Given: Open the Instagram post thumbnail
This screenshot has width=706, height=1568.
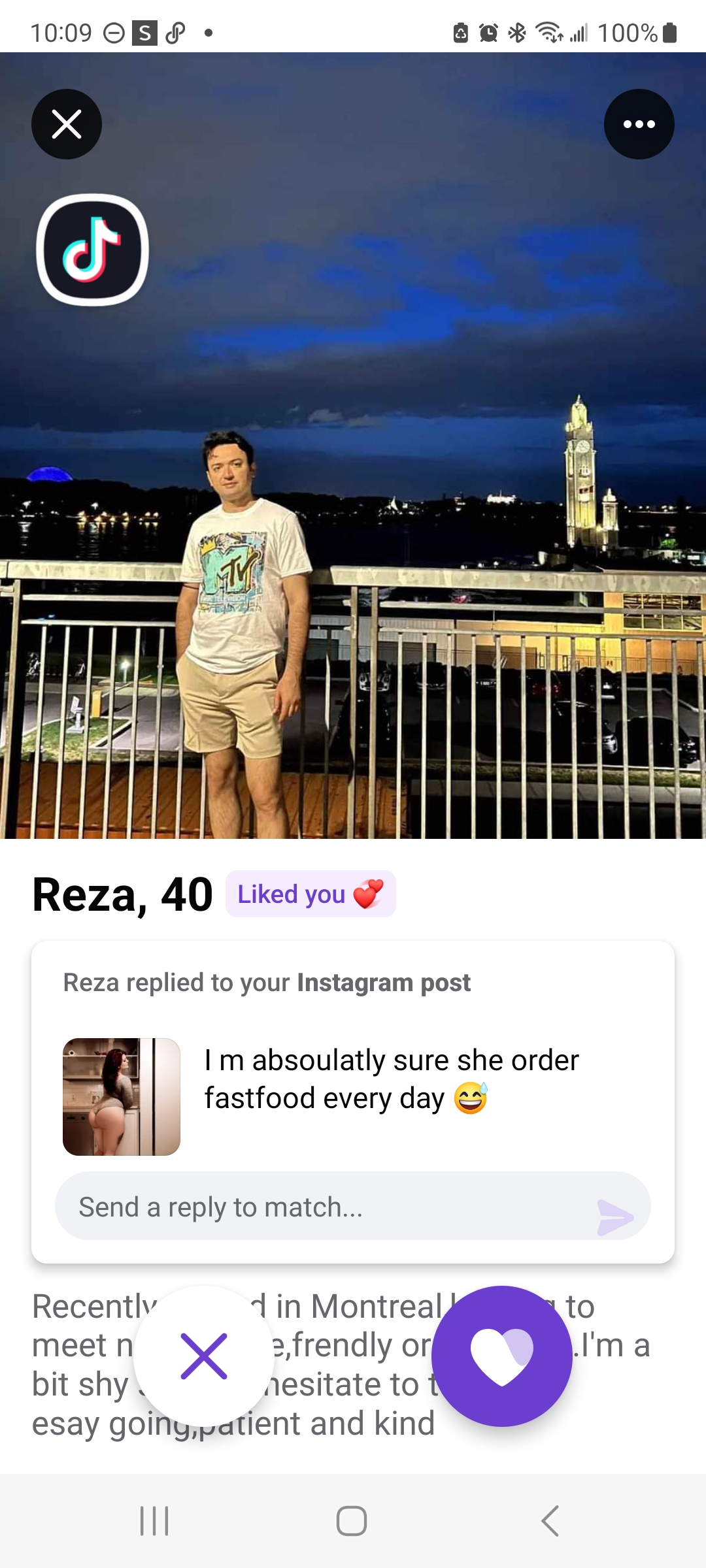Looking at the screenshot, I should pos(122,1096).
